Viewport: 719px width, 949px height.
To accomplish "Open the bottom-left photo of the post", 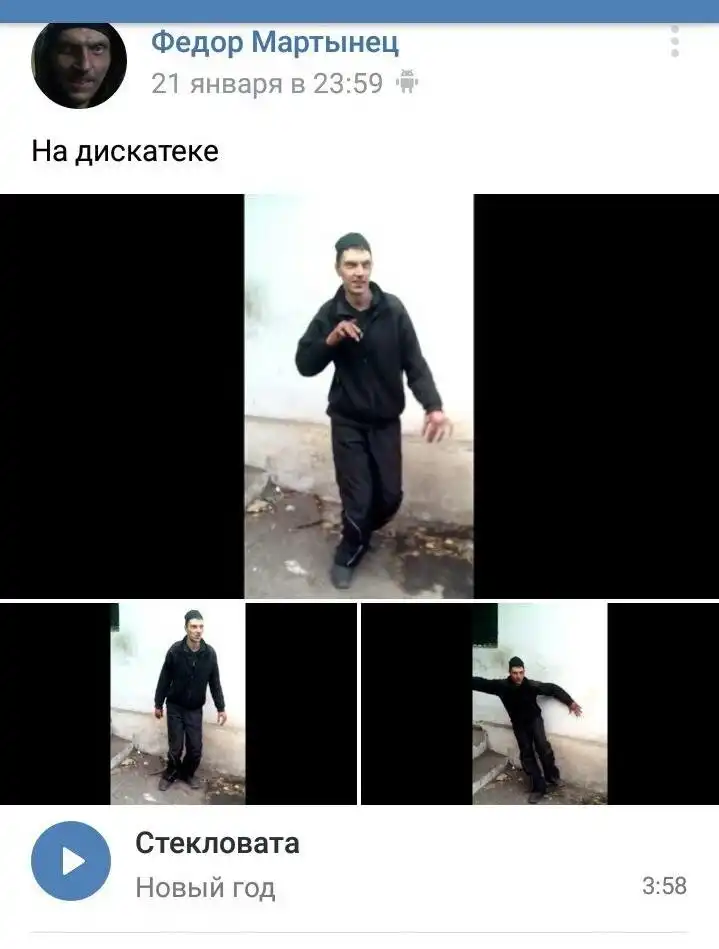I will (178, 703).
